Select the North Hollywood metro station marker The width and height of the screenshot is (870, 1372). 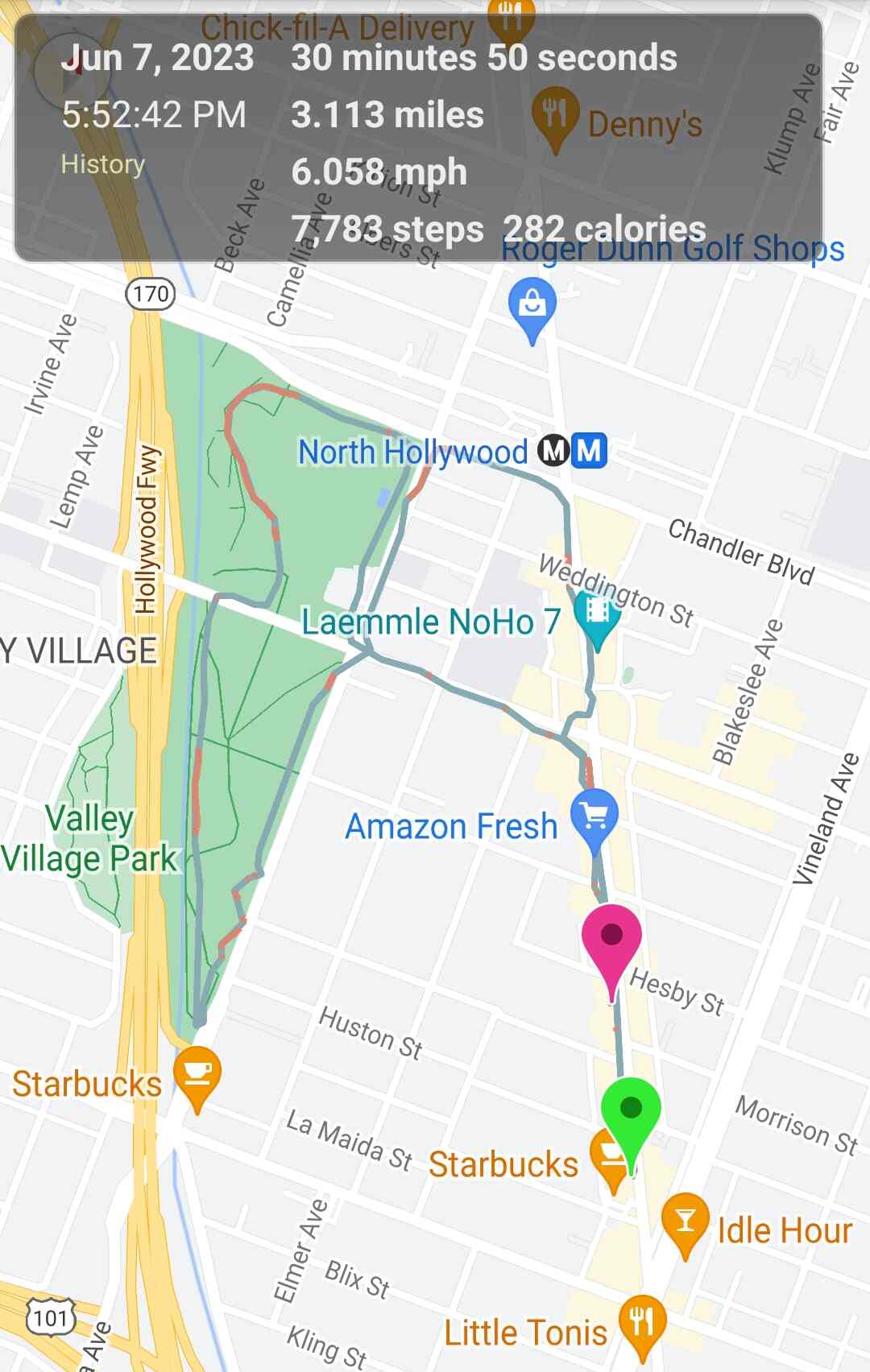point(572,451)
